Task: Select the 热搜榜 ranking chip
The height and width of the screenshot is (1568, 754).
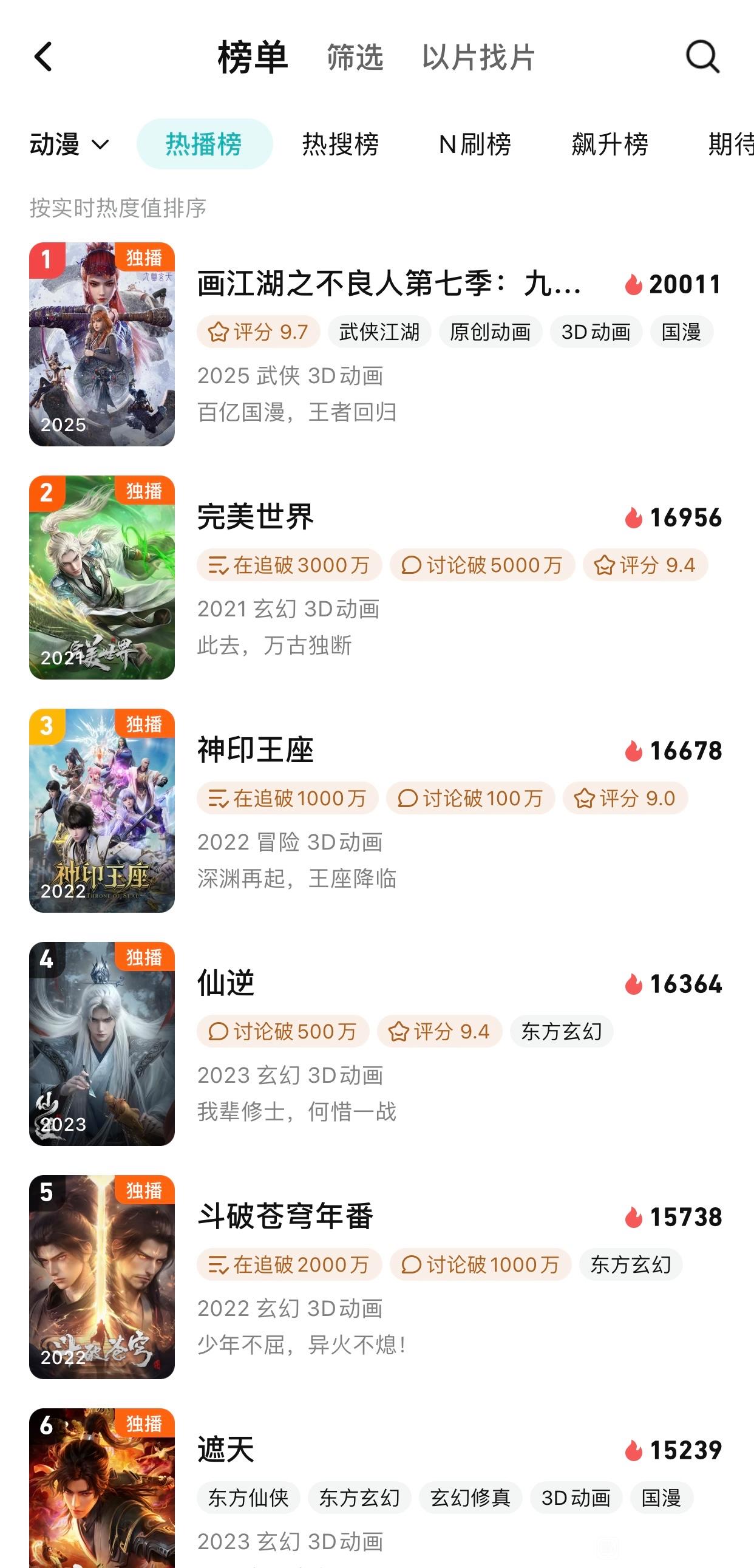Action: coord(340,145)
